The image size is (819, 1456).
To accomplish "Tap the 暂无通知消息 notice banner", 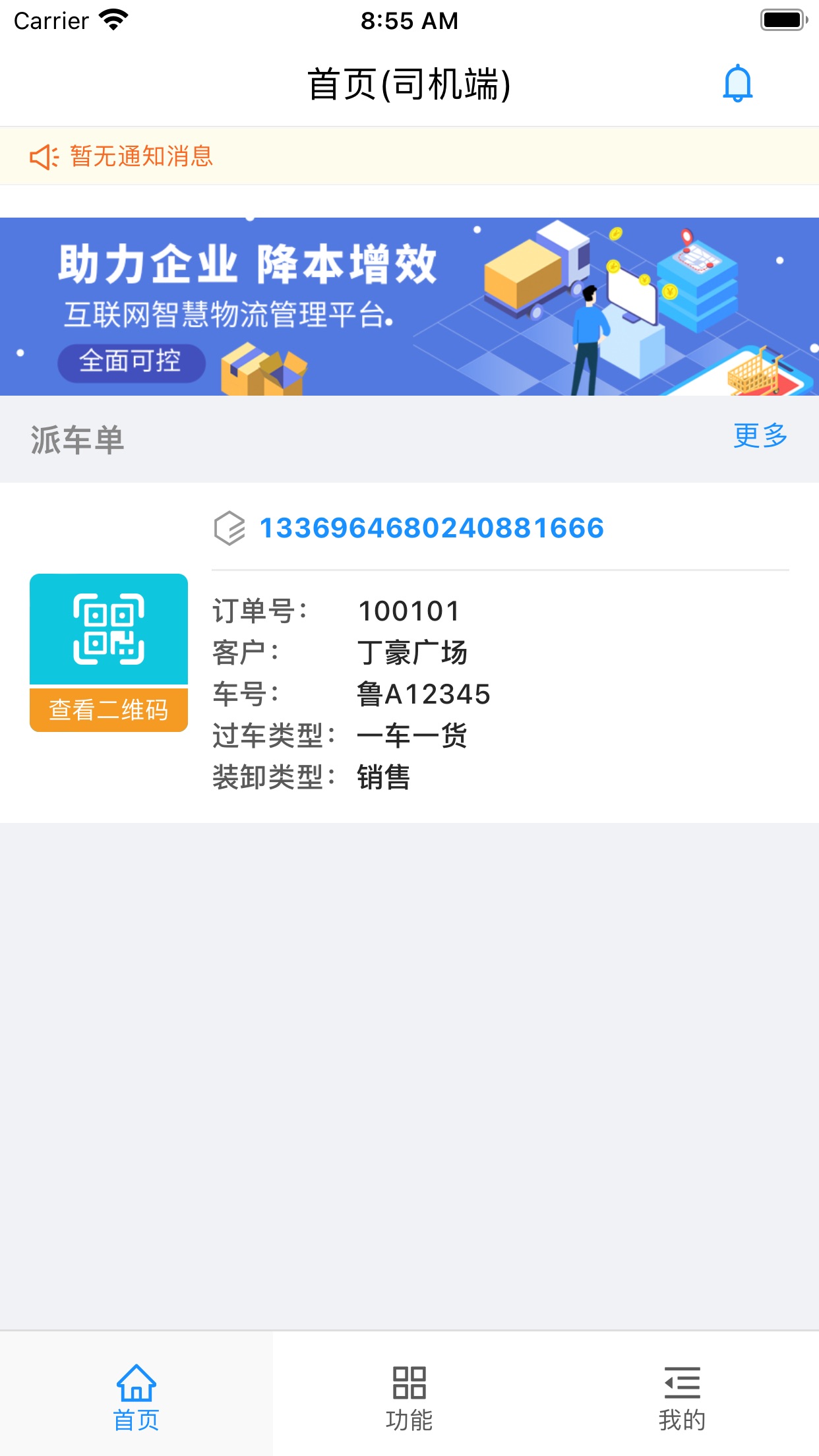I will 141,156.
